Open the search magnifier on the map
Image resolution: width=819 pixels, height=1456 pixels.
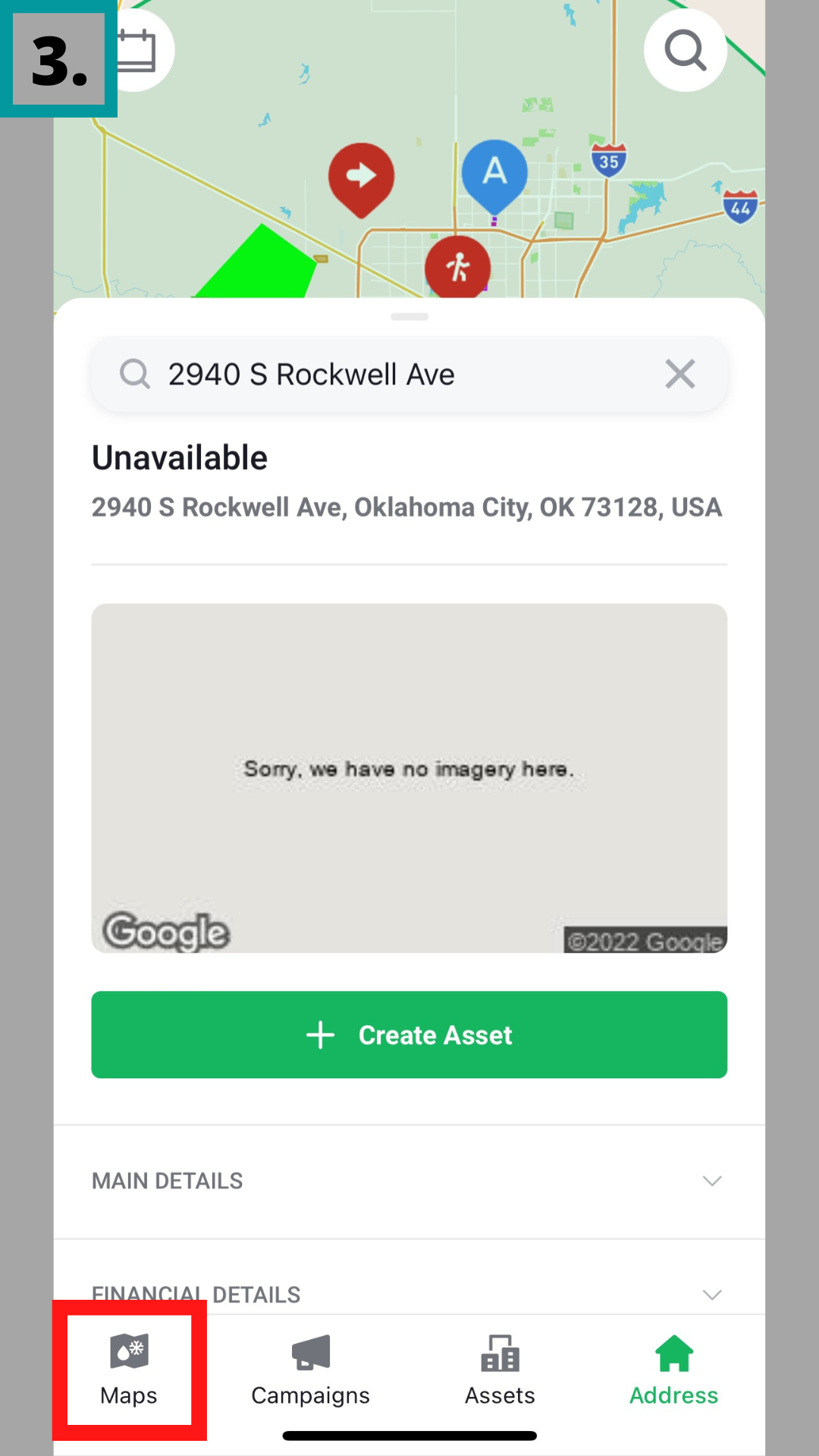(x=685, y=50)
